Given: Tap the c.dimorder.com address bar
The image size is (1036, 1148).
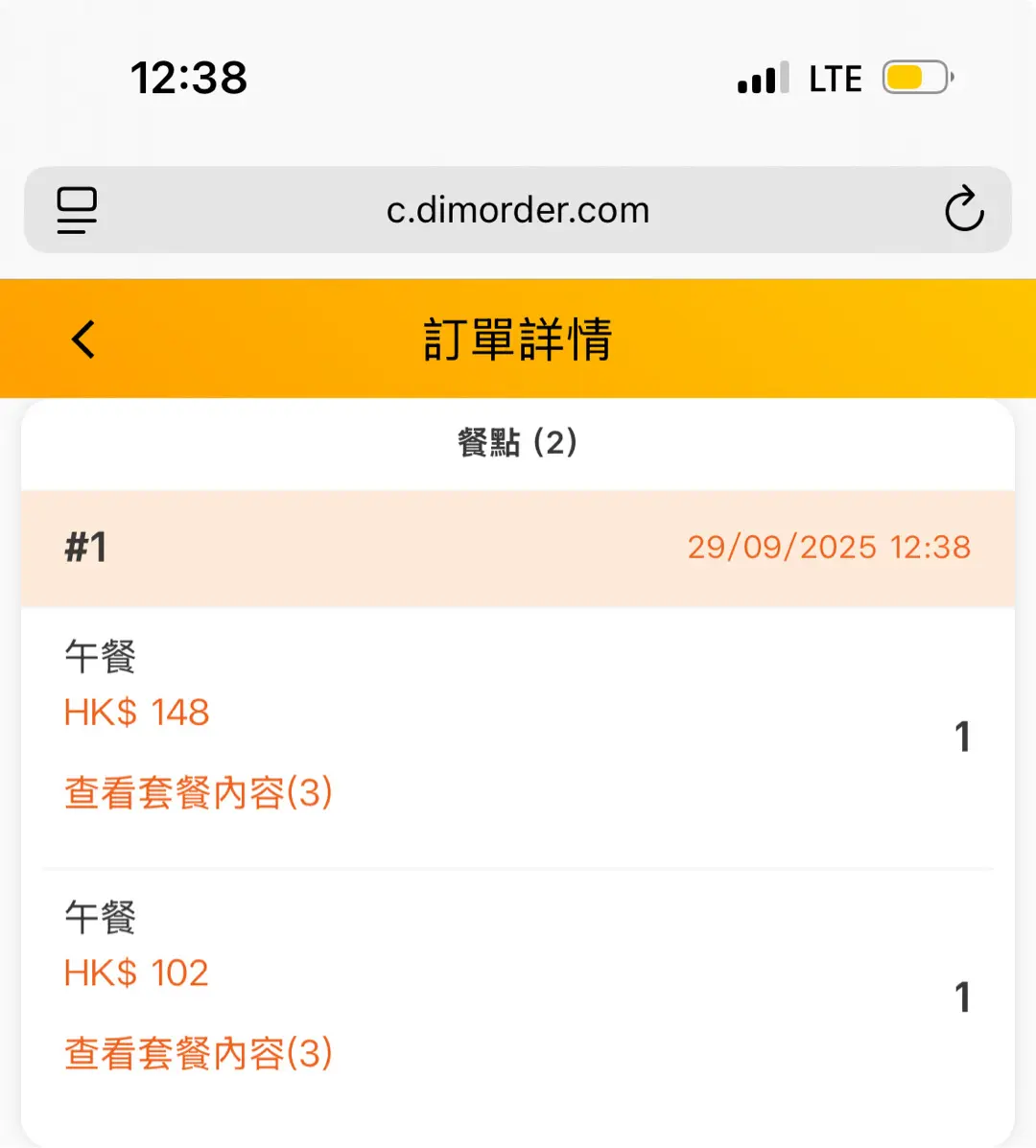Looking at the screenshot, I should (518, 210).
